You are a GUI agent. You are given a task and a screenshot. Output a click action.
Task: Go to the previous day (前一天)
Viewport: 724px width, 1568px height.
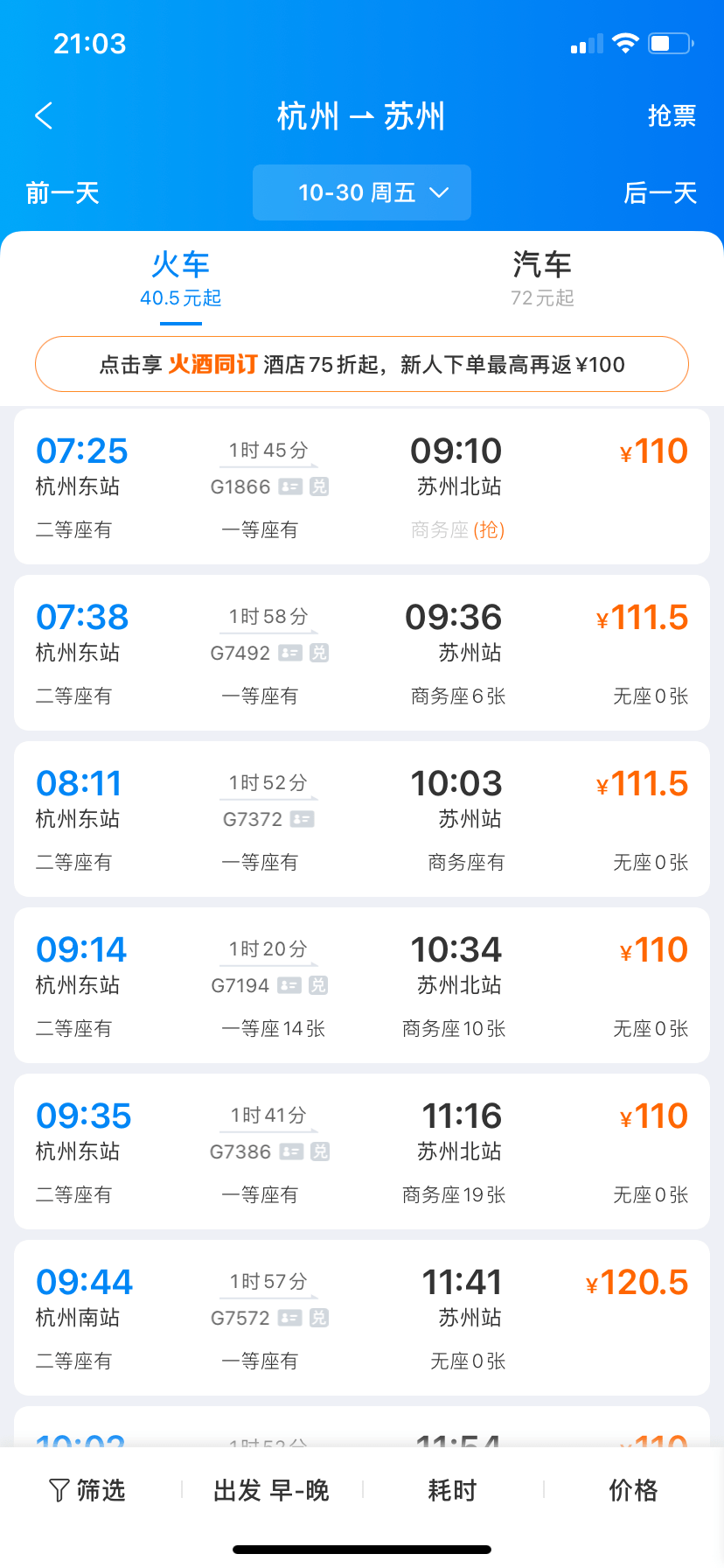(63, 192)
